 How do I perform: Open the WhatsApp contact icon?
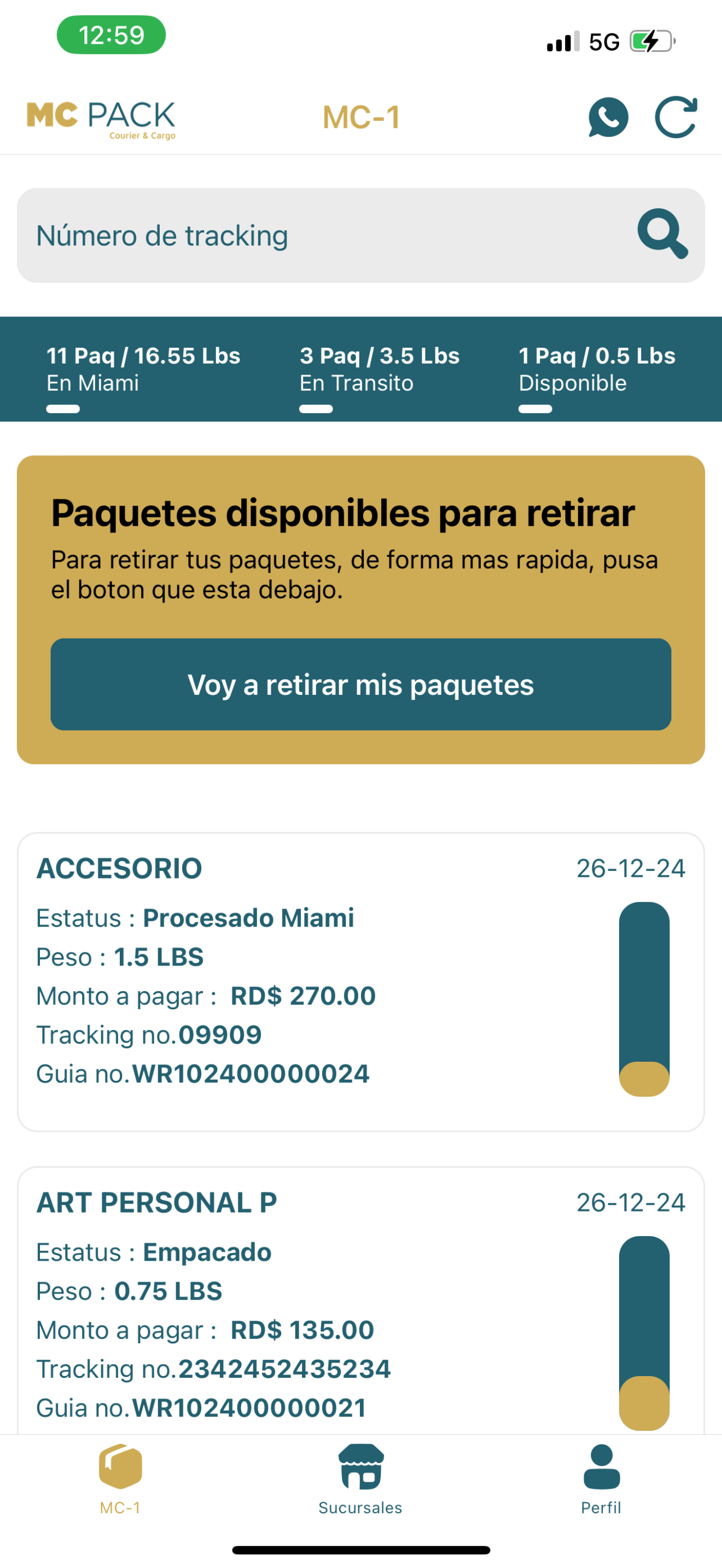tap(608, 117)
